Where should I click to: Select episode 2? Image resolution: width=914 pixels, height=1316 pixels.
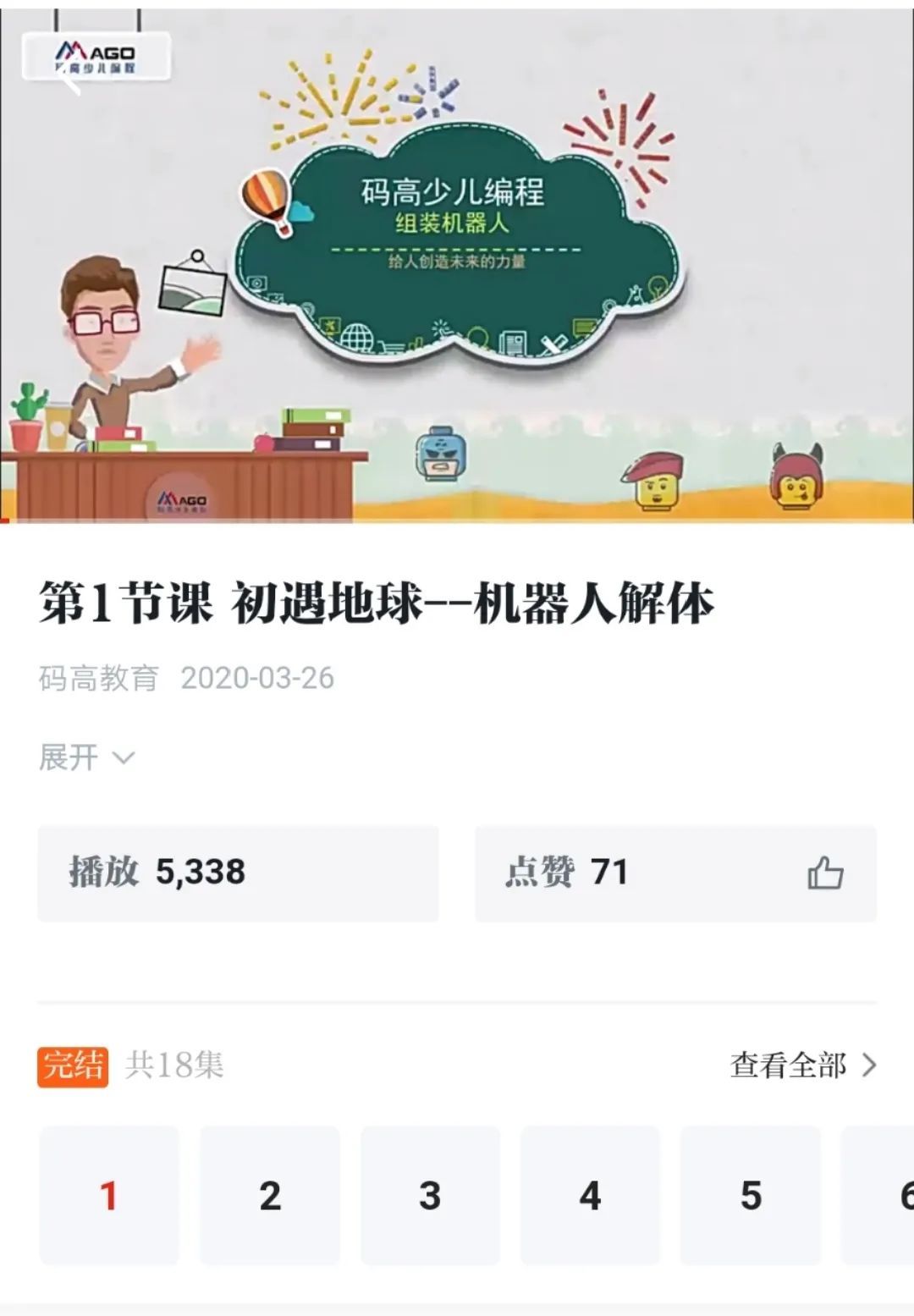[x=269, y=1195]
